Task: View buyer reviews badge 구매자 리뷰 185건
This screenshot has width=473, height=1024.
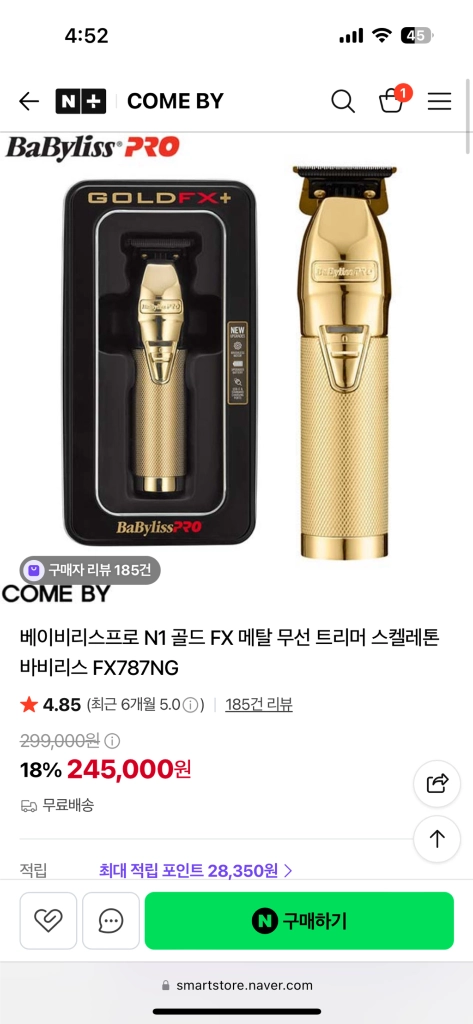Action: click(x=90, y=570)
